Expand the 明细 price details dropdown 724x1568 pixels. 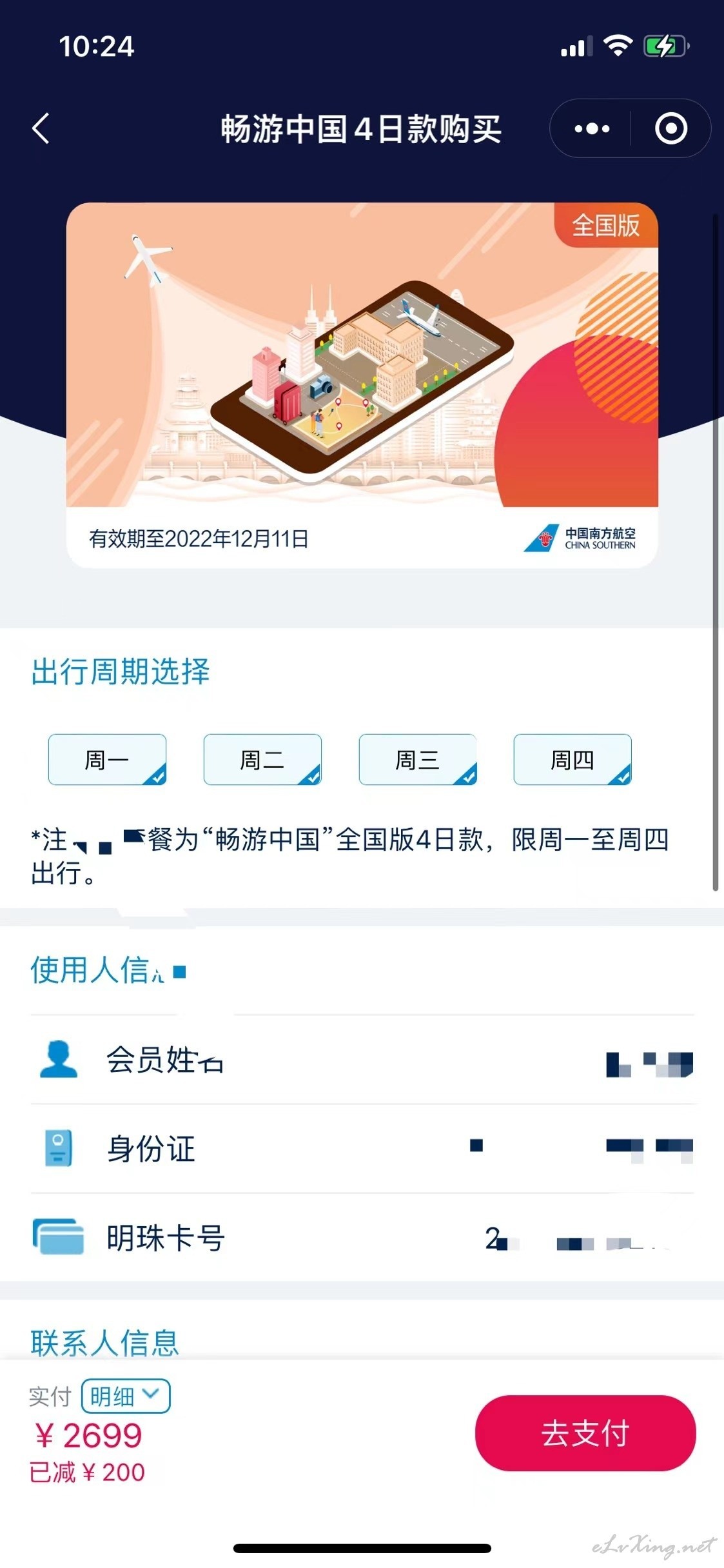tap(126, 1396)
